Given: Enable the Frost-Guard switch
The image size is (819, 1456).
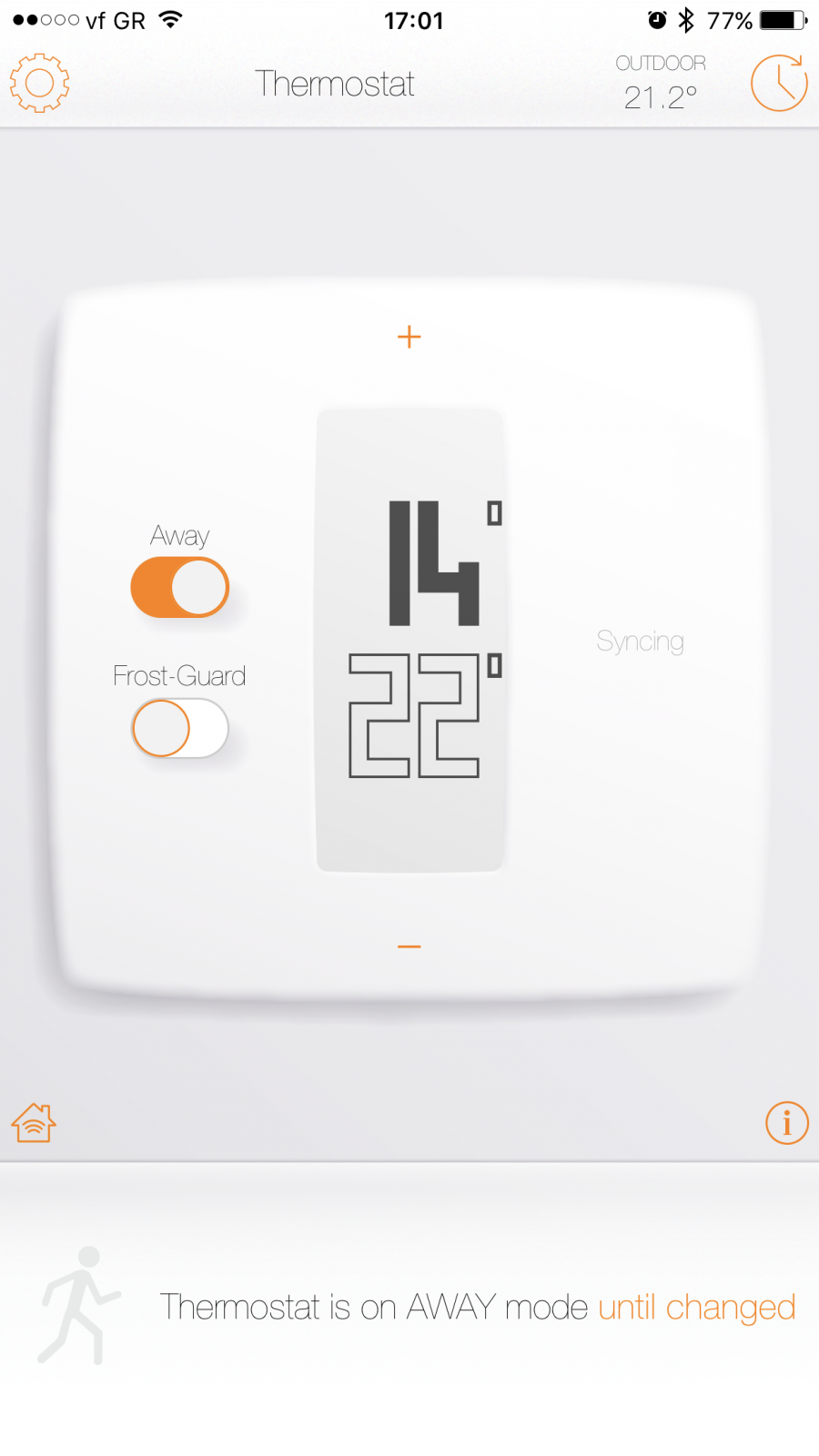Looking at the screenshot, I should pos(180,728).
